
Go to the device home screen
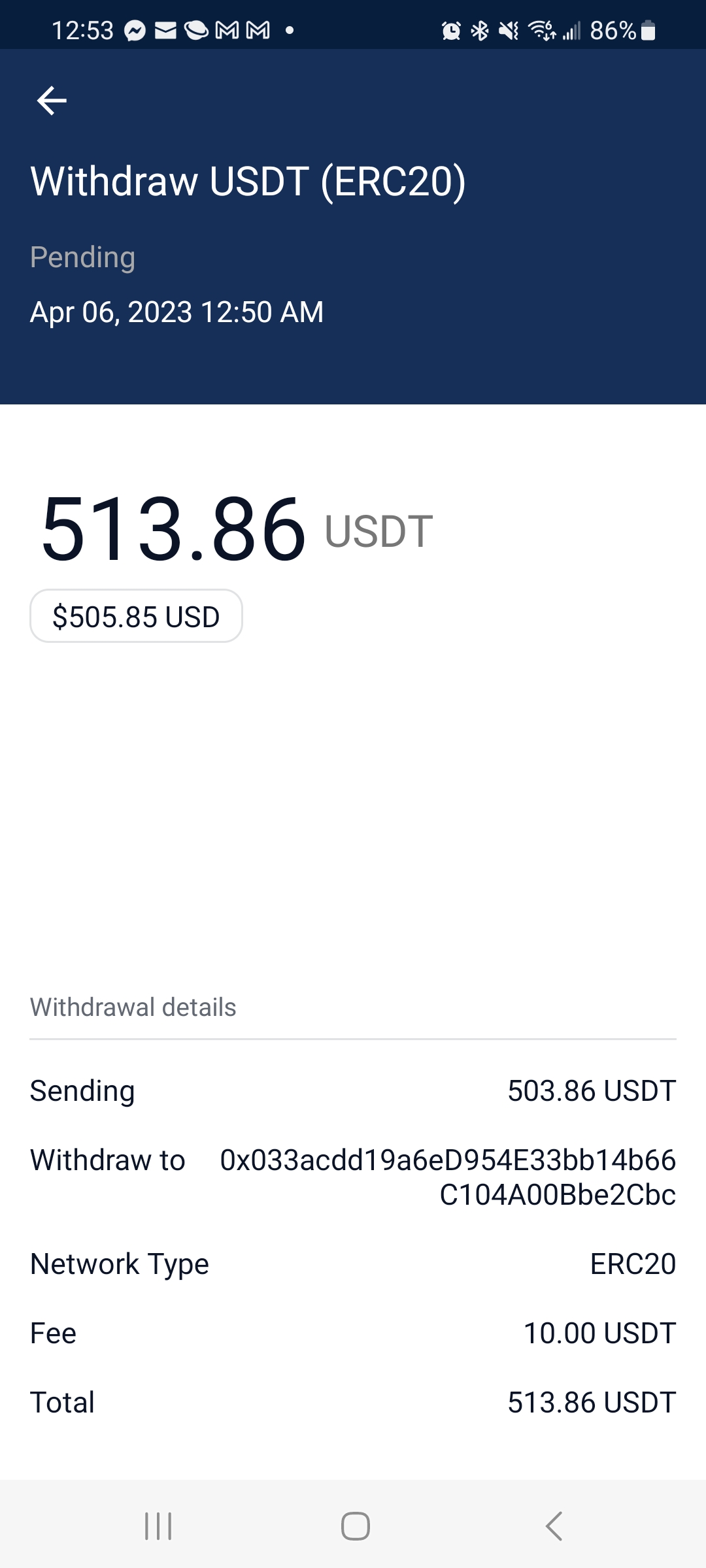click(355, 1526)
